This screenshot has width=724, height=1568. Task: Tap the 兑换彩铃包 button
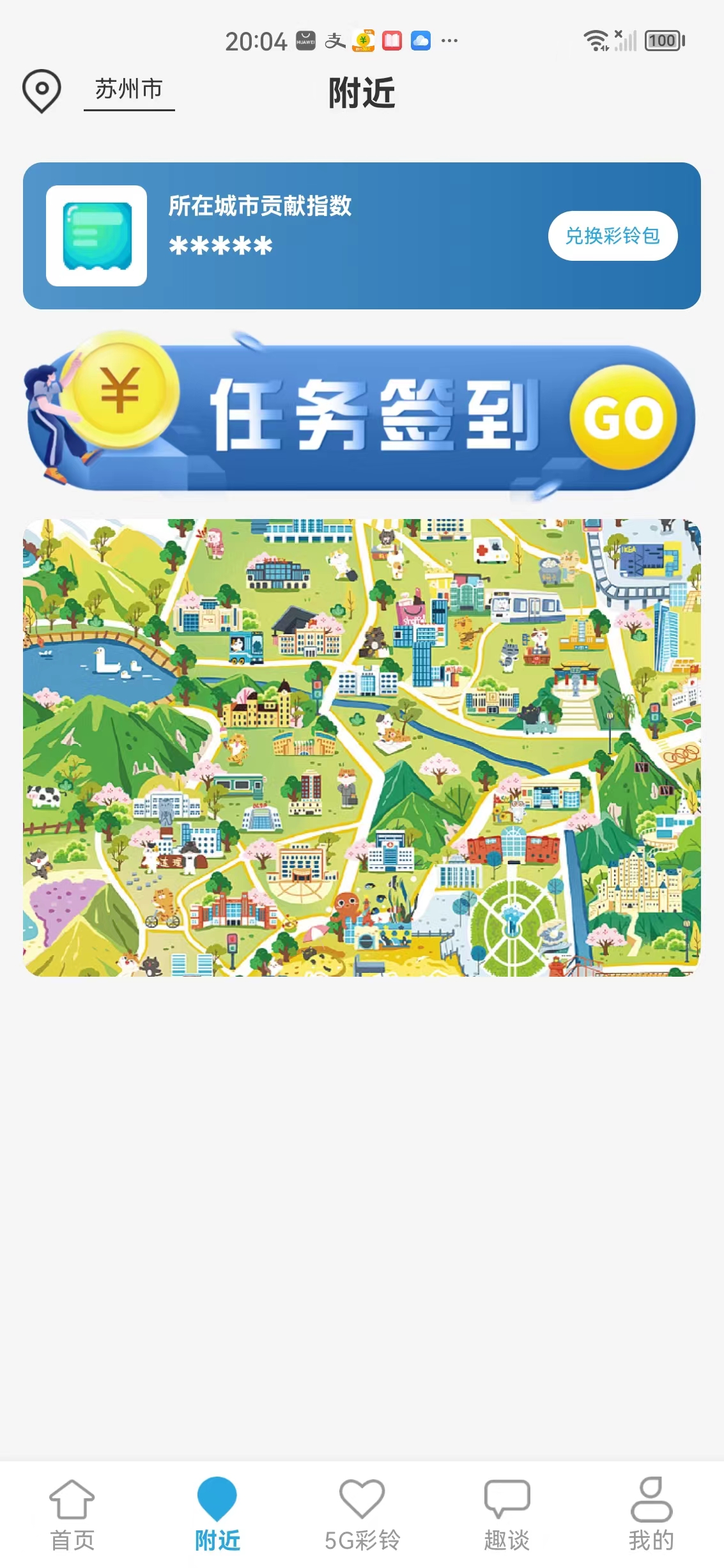tap(612, 236)
